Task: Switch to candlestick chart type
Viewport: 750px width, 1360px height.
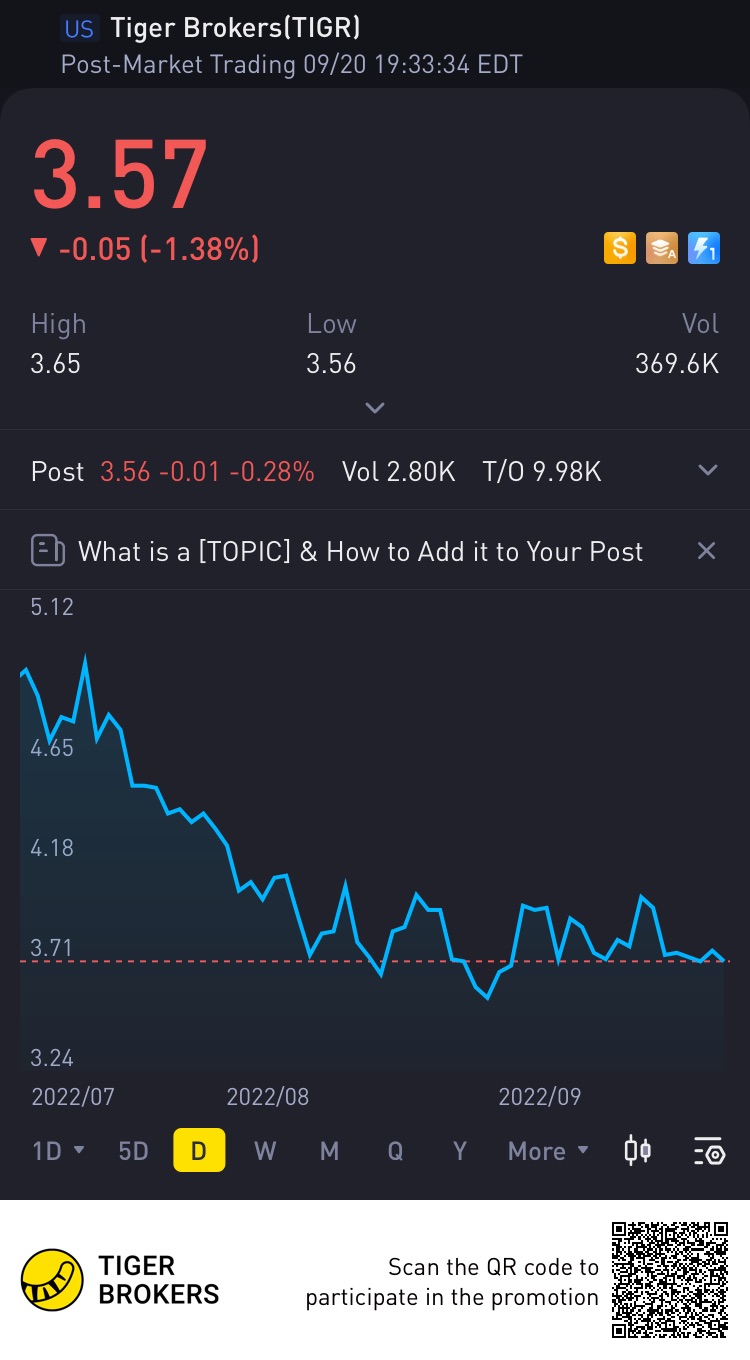Action: tap(637, 1151)
